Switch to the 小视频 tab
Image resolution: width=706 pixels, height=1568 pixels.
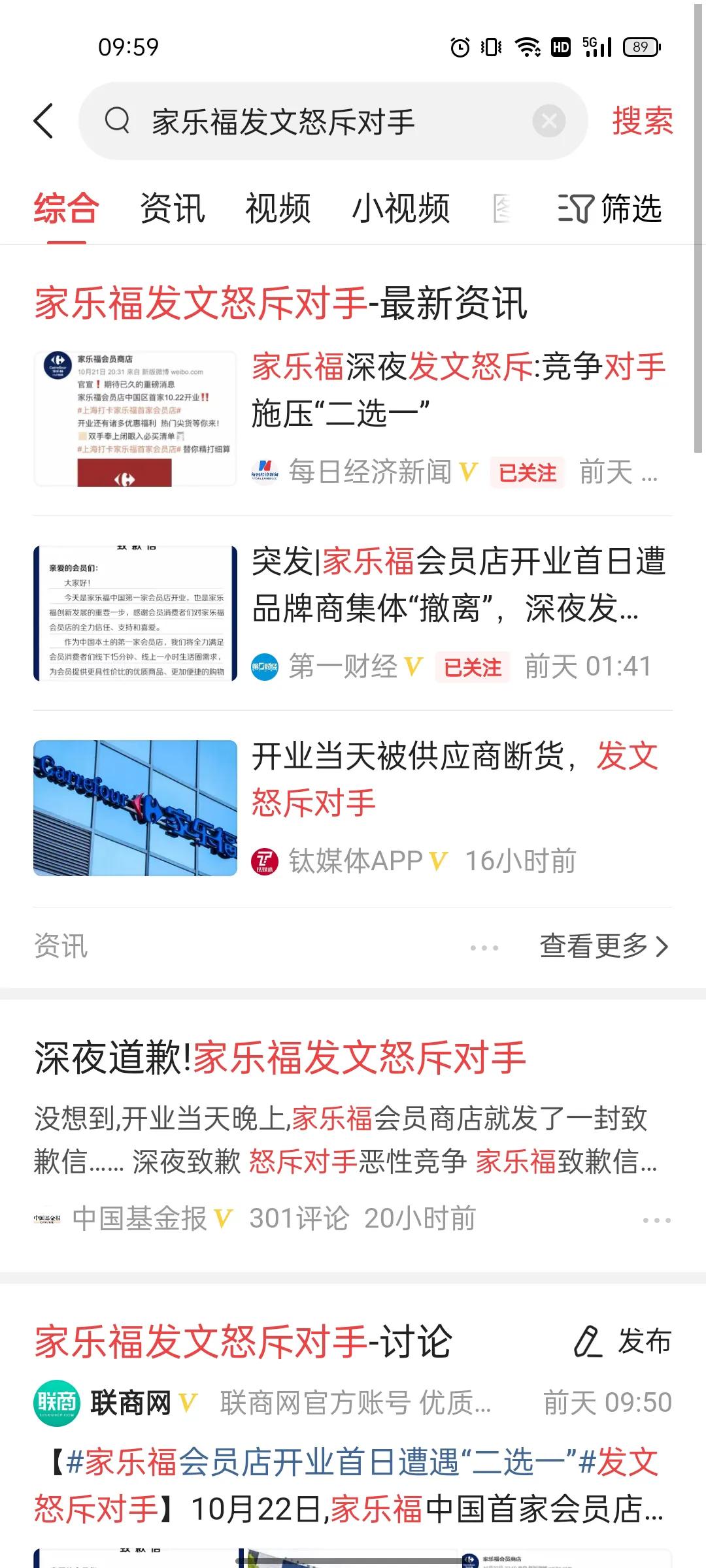[401, 209]
